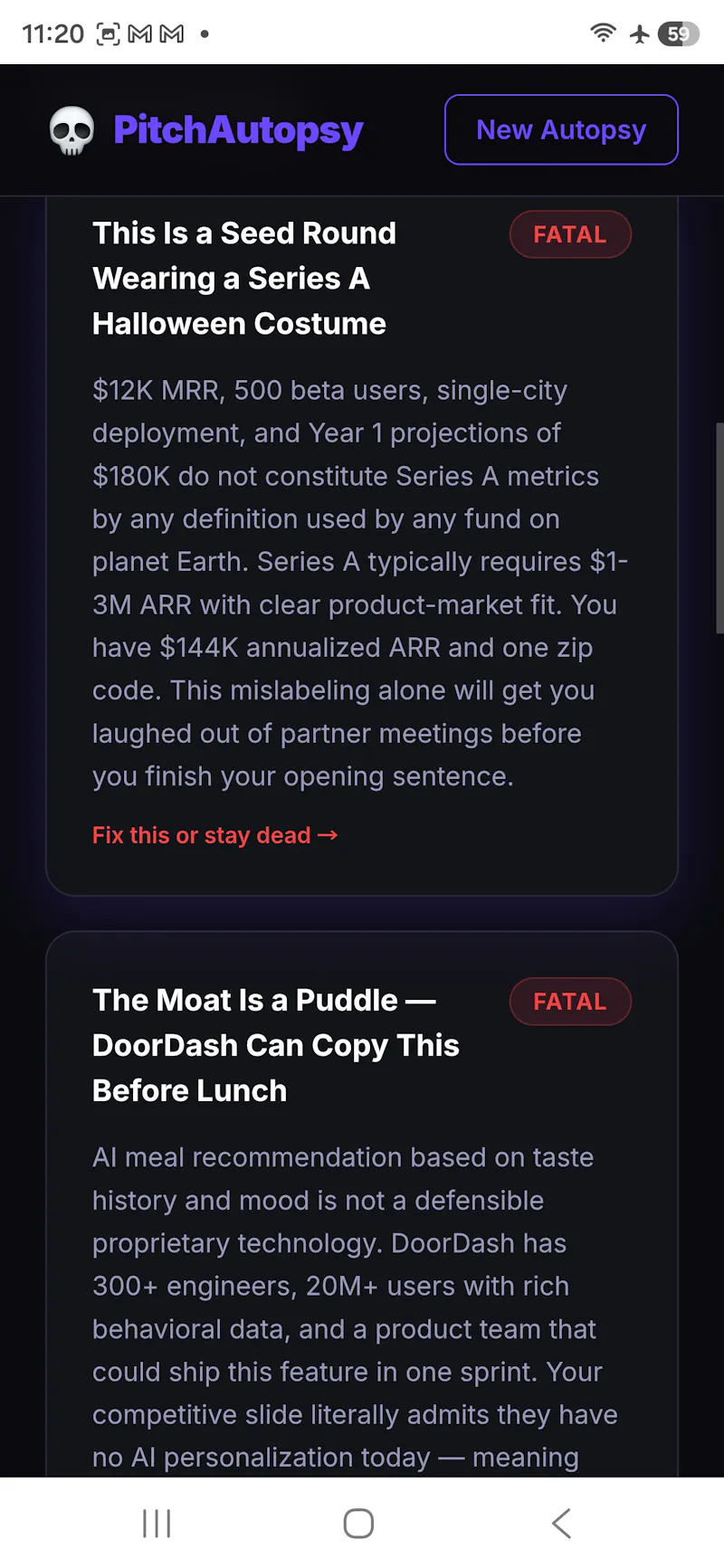
Task: Open the PitchAutopsy home link
Action: click(x=205, y=130)
